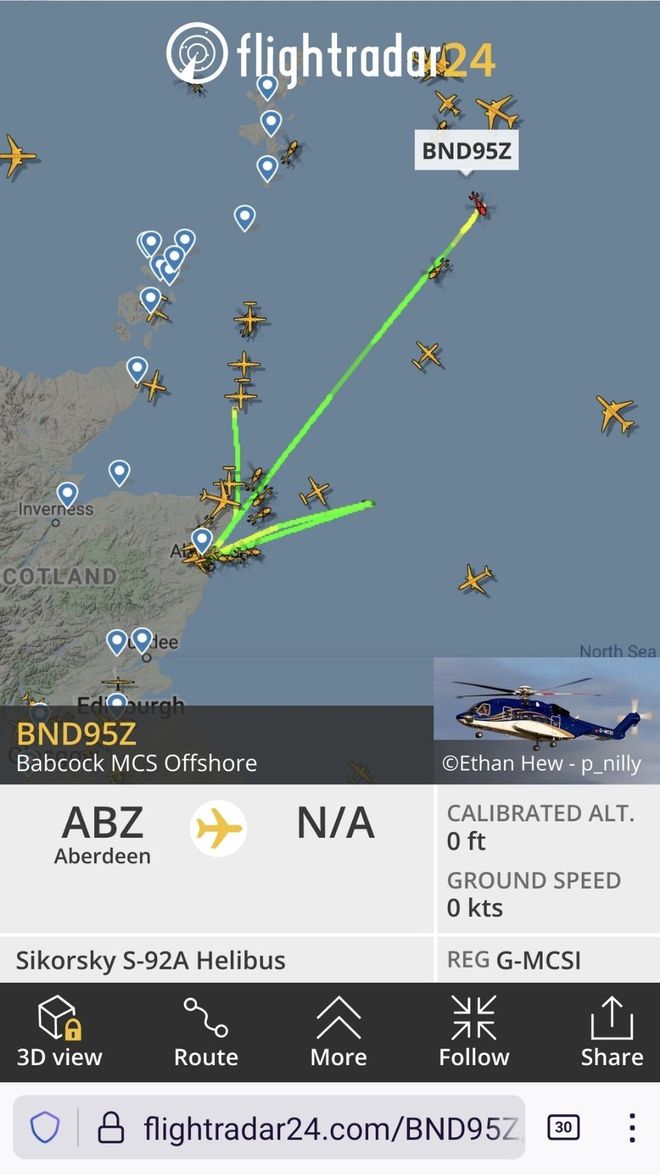Open the browser tab switcher
This screenshot has height=1175, width=660.
[x=563, y=1128]
